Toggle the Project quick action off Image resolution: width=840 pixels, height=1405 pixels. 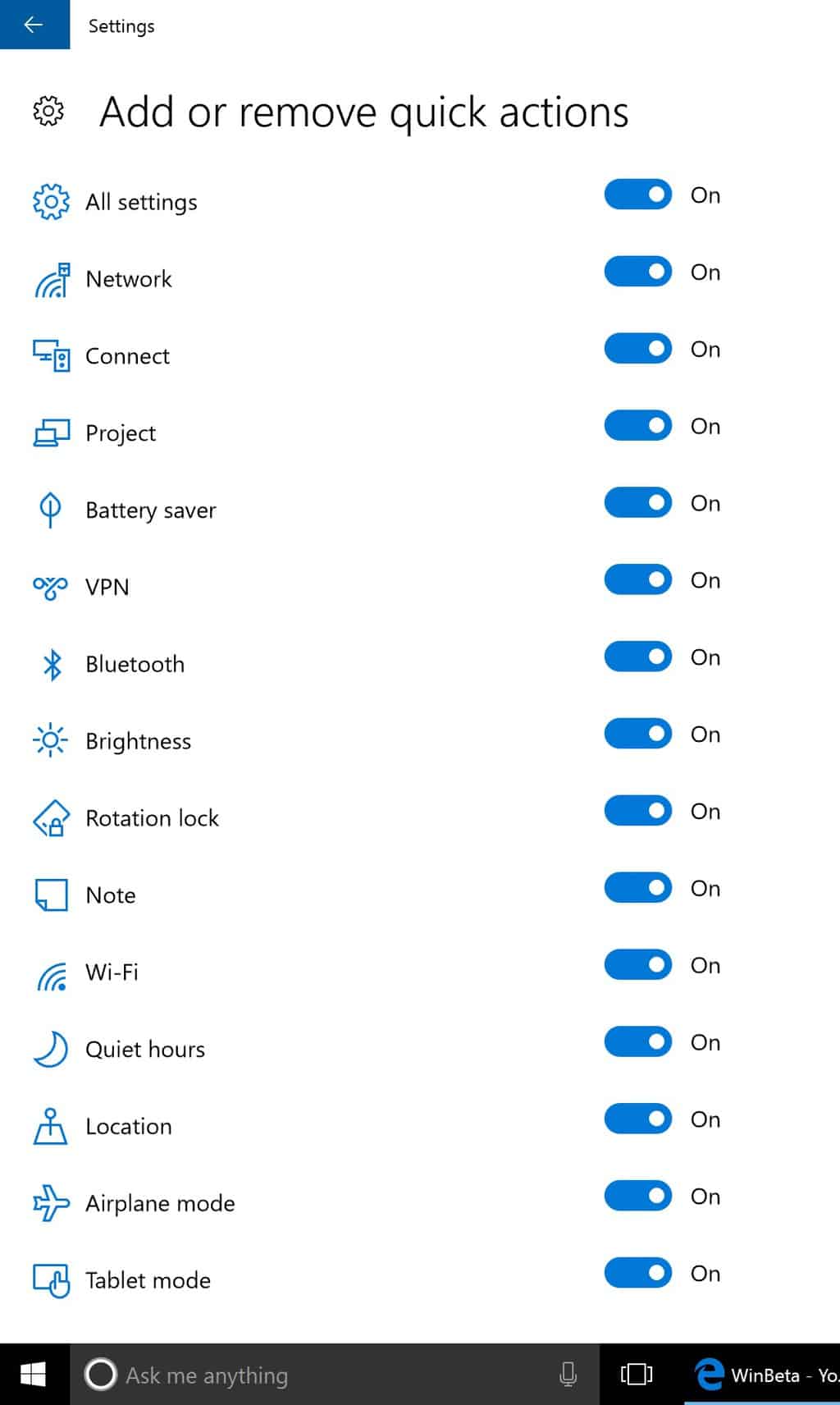point(637,426)
